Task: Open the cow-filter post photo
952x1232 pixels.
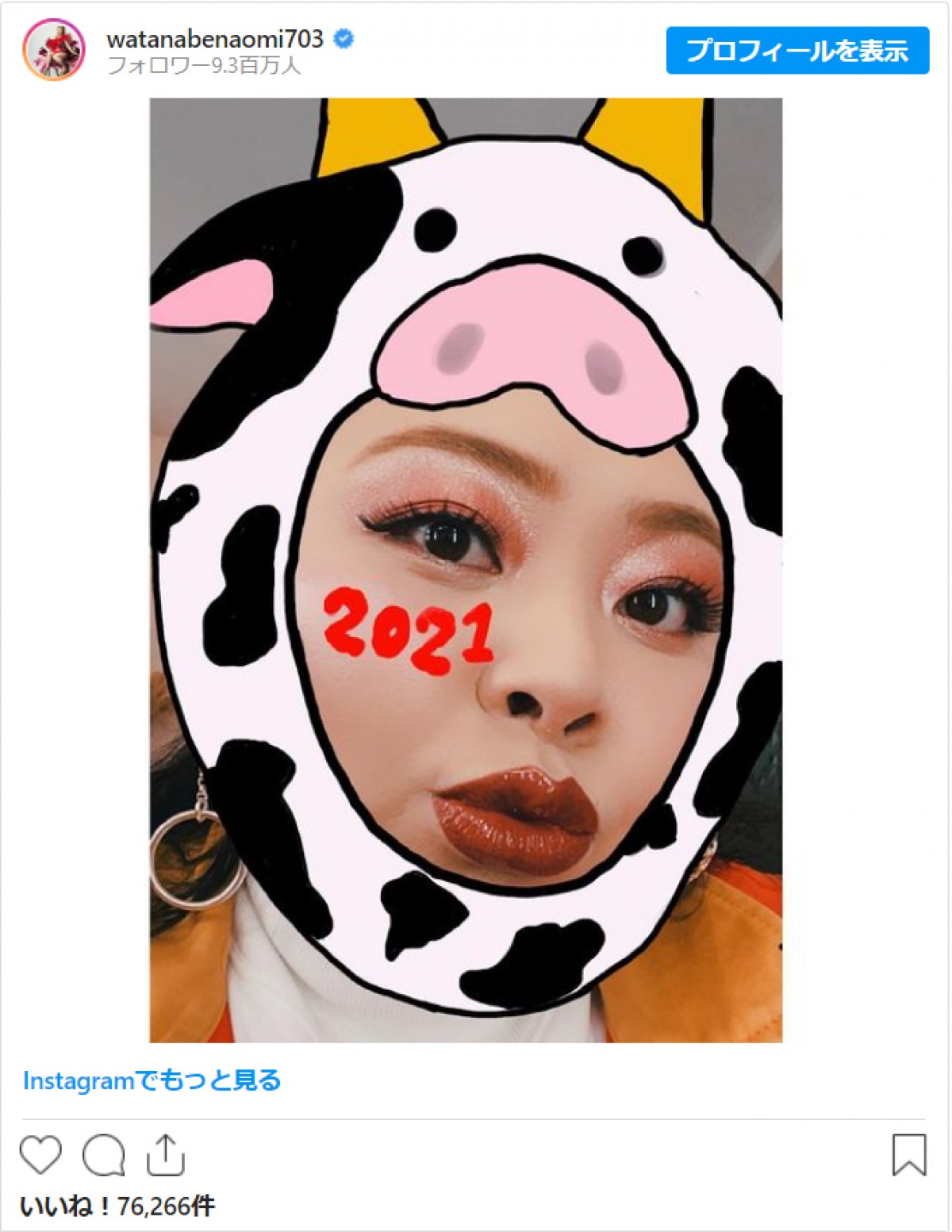Action: pyautogui.click(x=466, y=570)
